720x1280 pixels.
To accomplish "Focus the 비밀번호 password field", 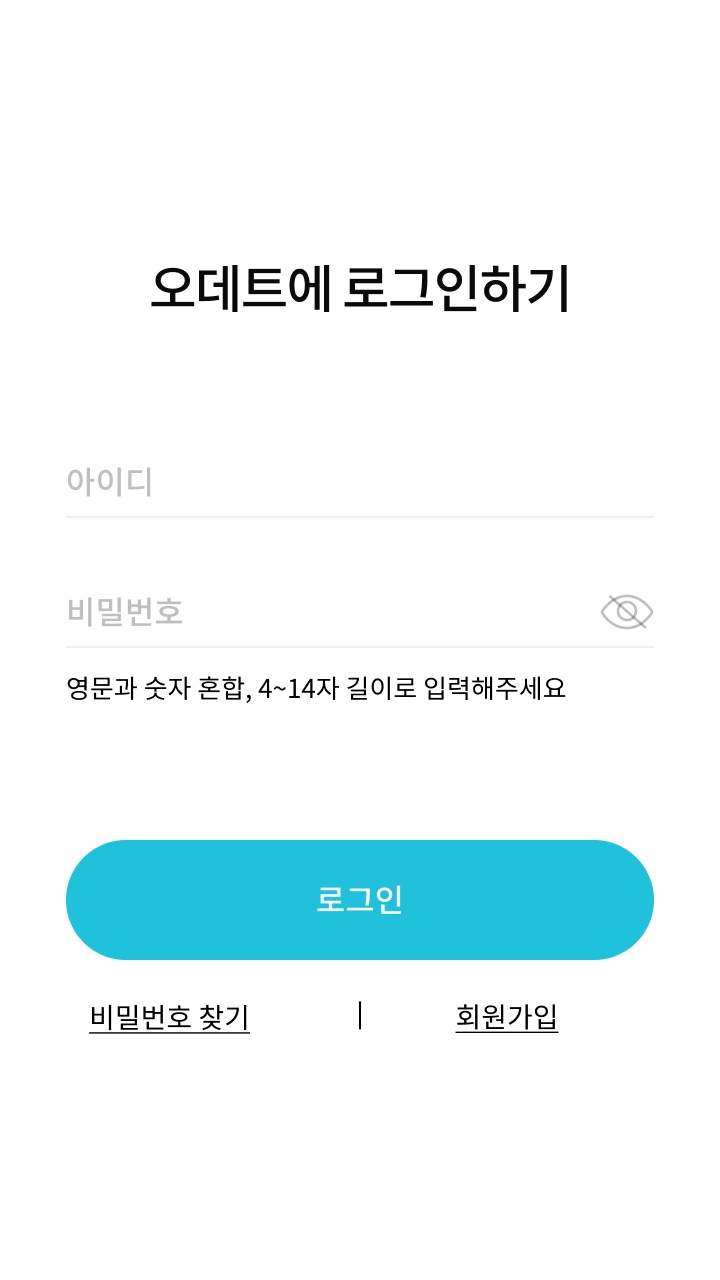I will [330, 611].
